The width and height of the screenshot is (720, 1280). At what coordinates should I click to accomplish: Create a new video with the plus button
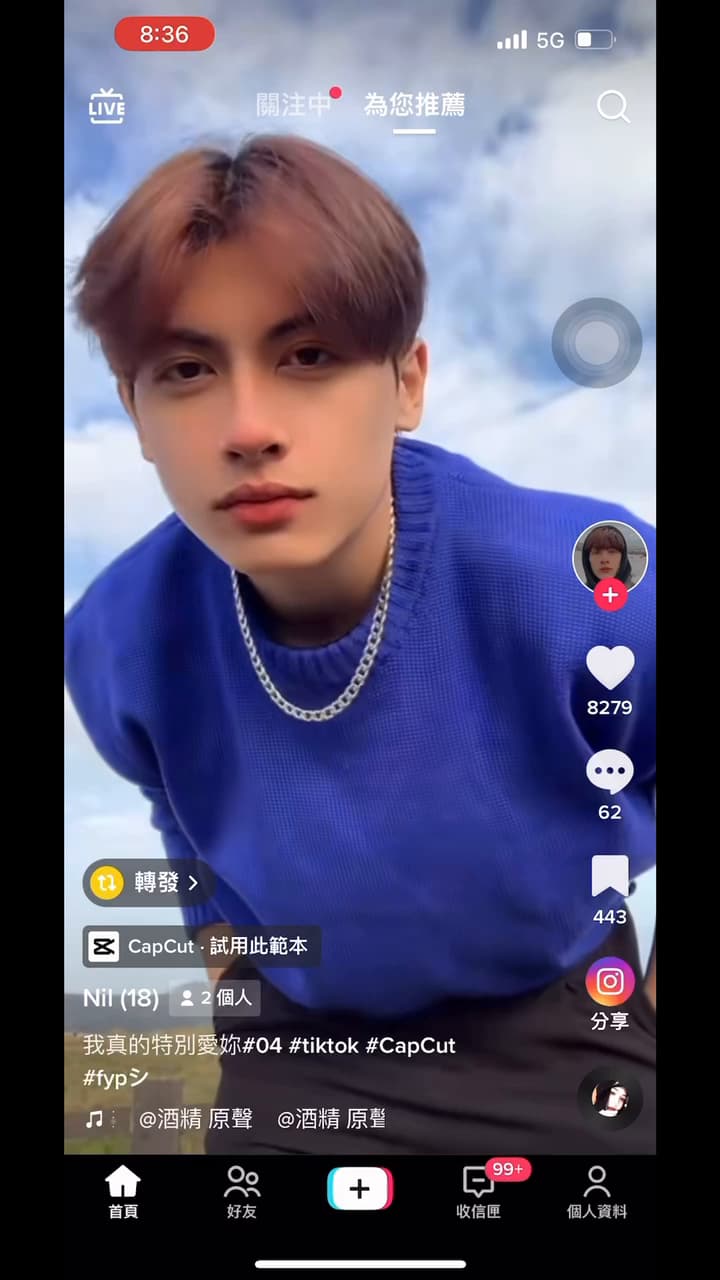click(360, 1189)
